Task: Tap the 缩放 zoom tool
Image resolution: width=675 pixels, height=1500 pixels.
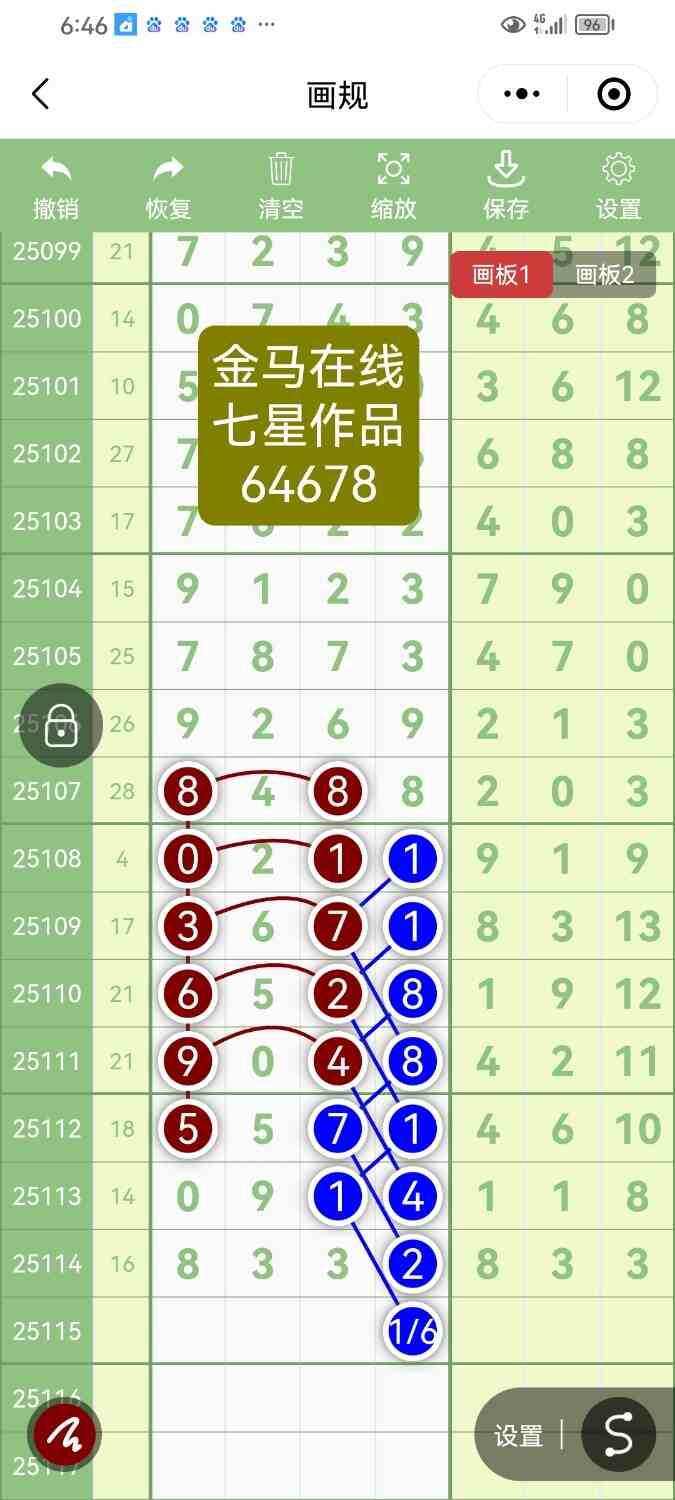Action: (393, 186)
